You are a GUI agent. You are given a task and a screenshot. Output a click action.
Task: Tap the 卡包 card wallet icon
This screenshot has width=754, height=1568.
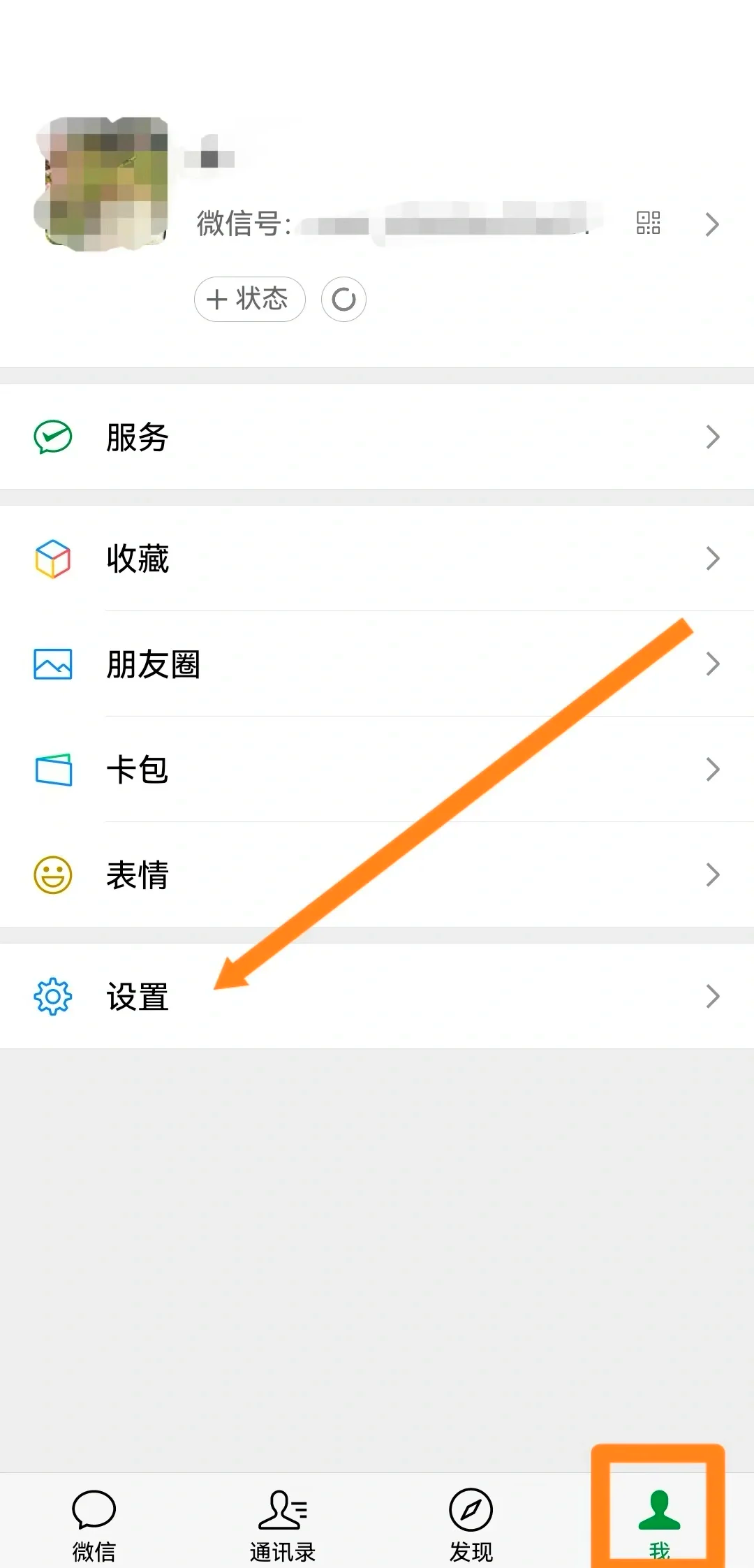52,770
